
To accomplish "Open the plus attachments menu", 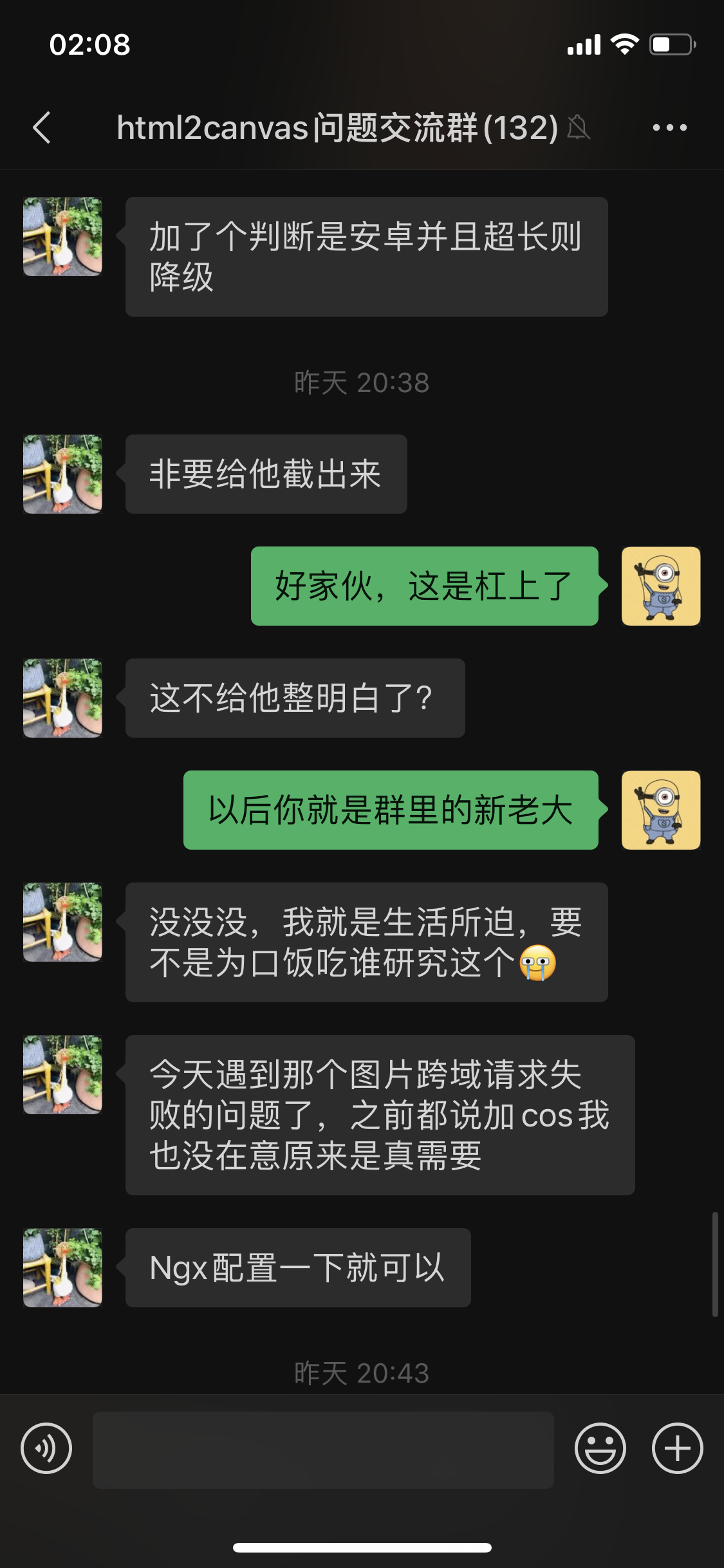I will [677, 1449].
